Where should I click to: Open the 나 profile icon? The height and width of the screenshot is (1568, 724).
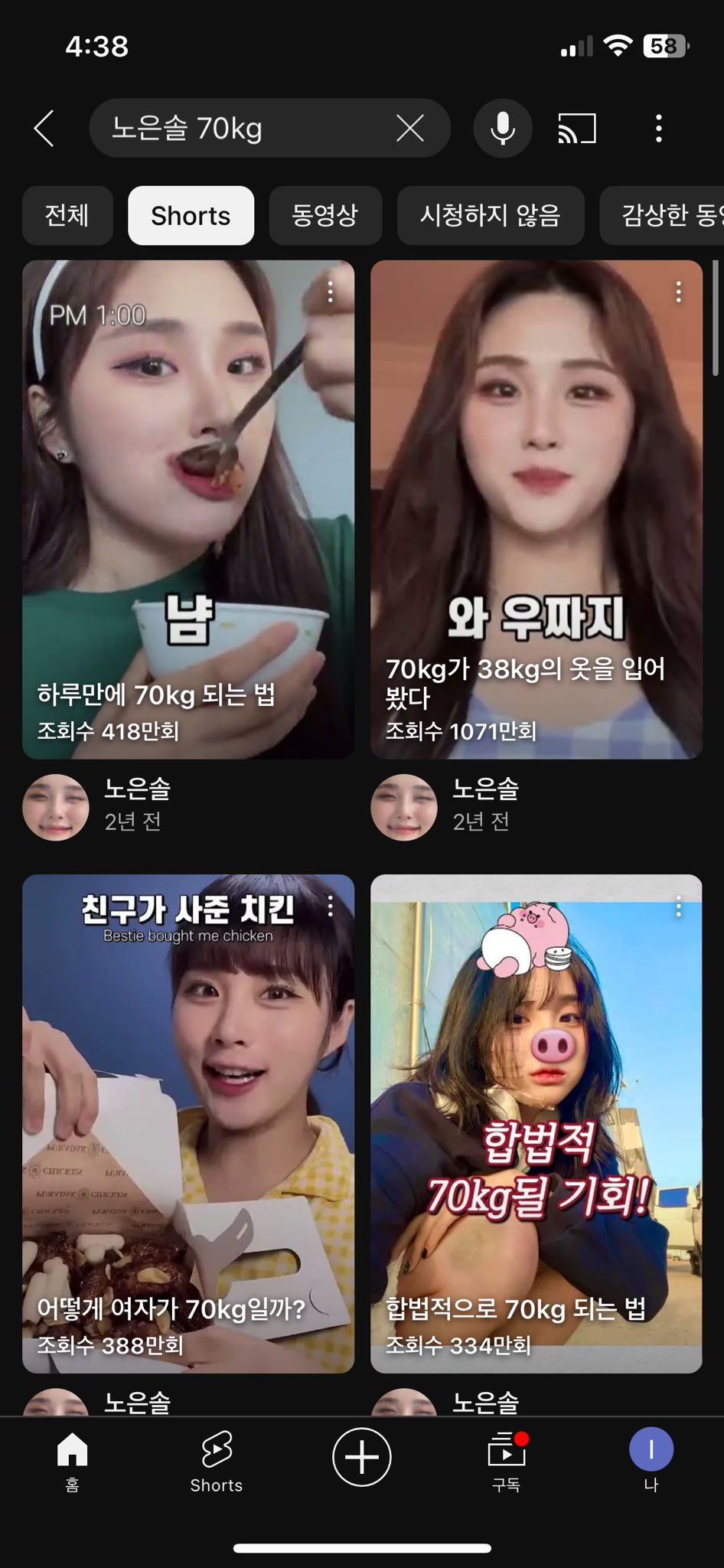(651, 1457)
